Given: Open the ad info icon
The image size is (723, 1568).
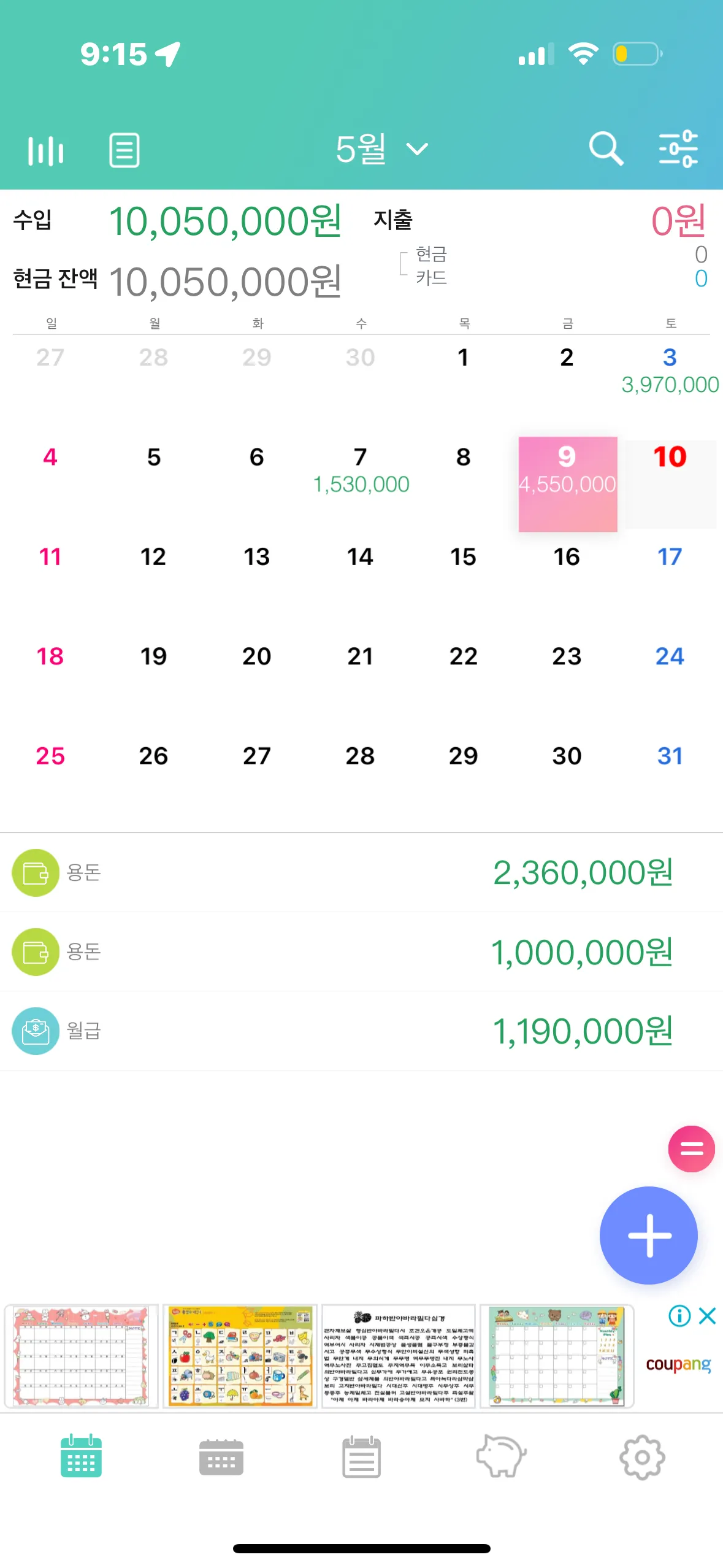Looking at the screenshot, I should [679, 1316].
